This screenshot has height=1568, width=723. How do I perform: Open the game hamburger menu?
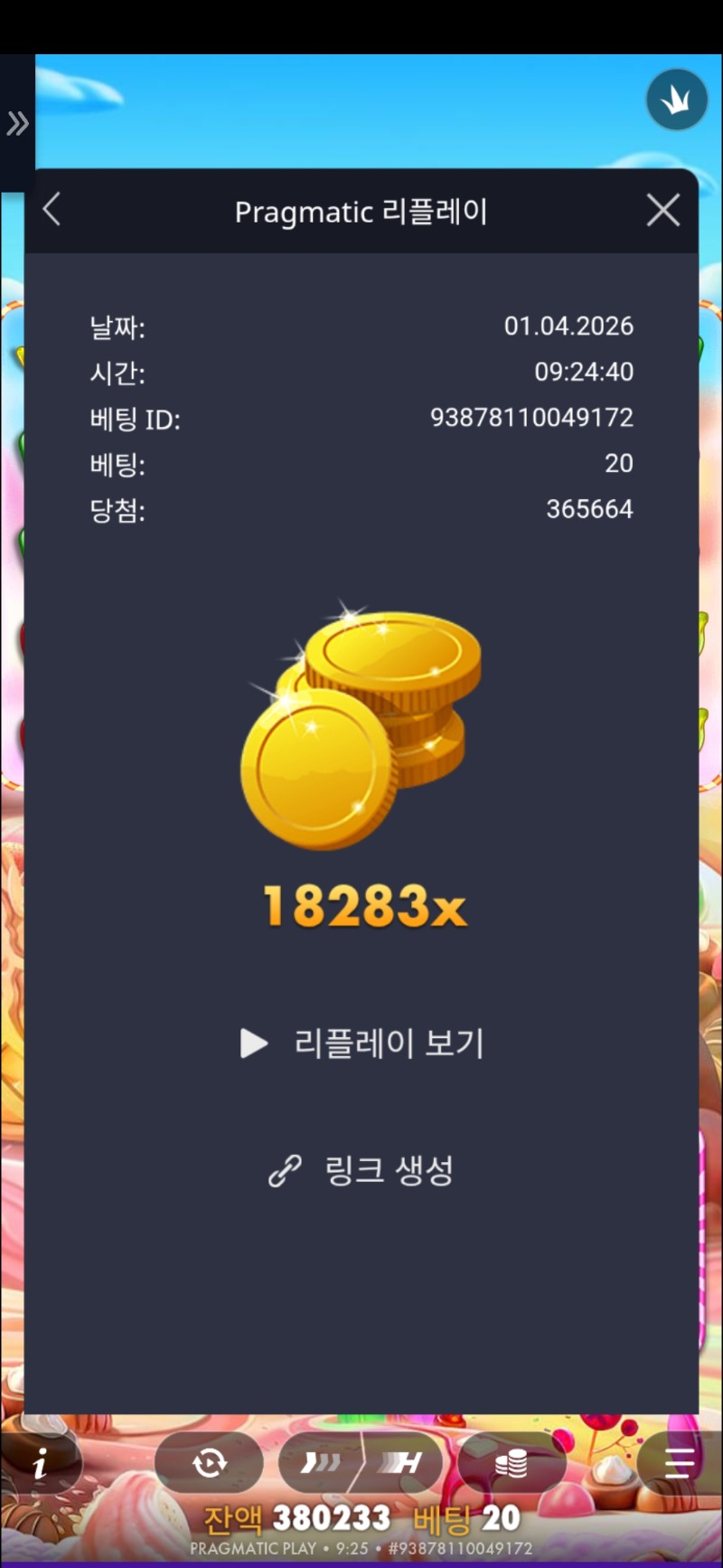678,1462
